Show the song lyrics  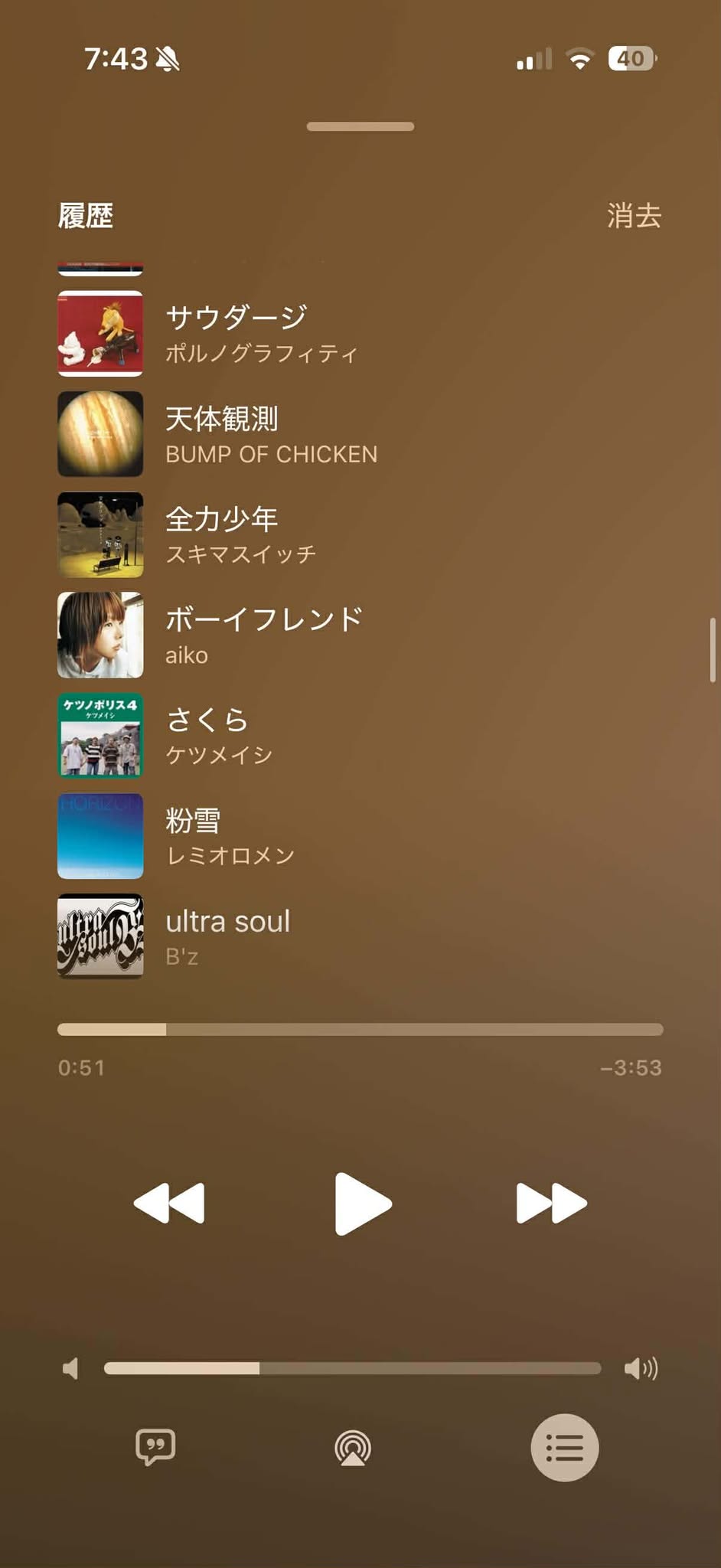[155, 1447]
